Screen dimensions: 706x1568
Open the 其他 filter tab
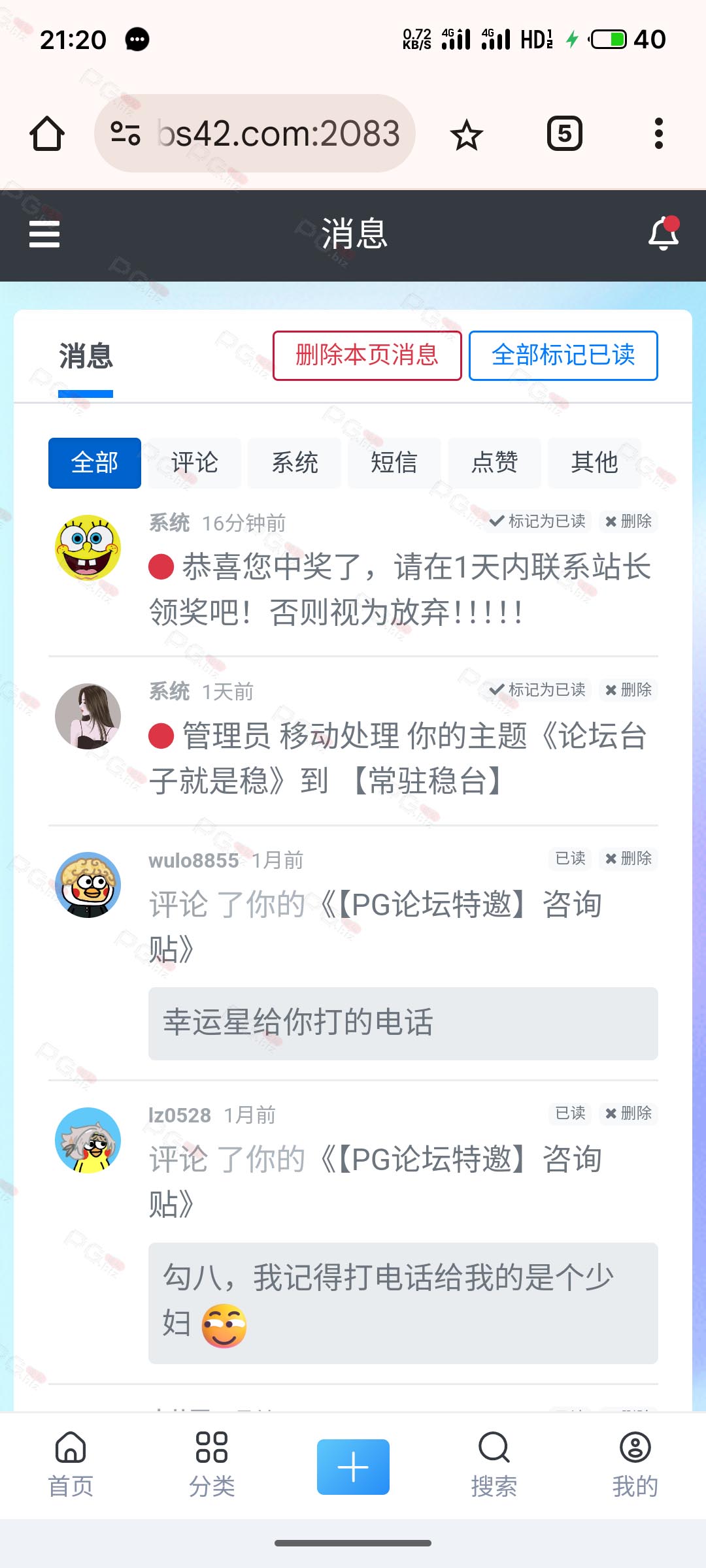[594, 463]
